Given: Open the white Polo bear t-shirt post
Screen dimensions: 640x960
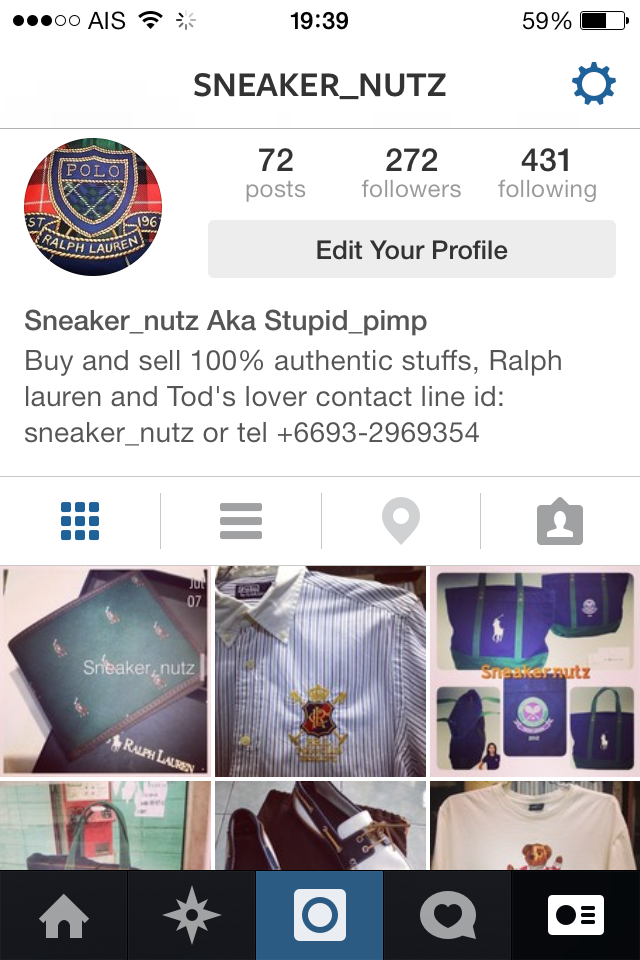Looking at the screenshot, I should pos(535,826).
